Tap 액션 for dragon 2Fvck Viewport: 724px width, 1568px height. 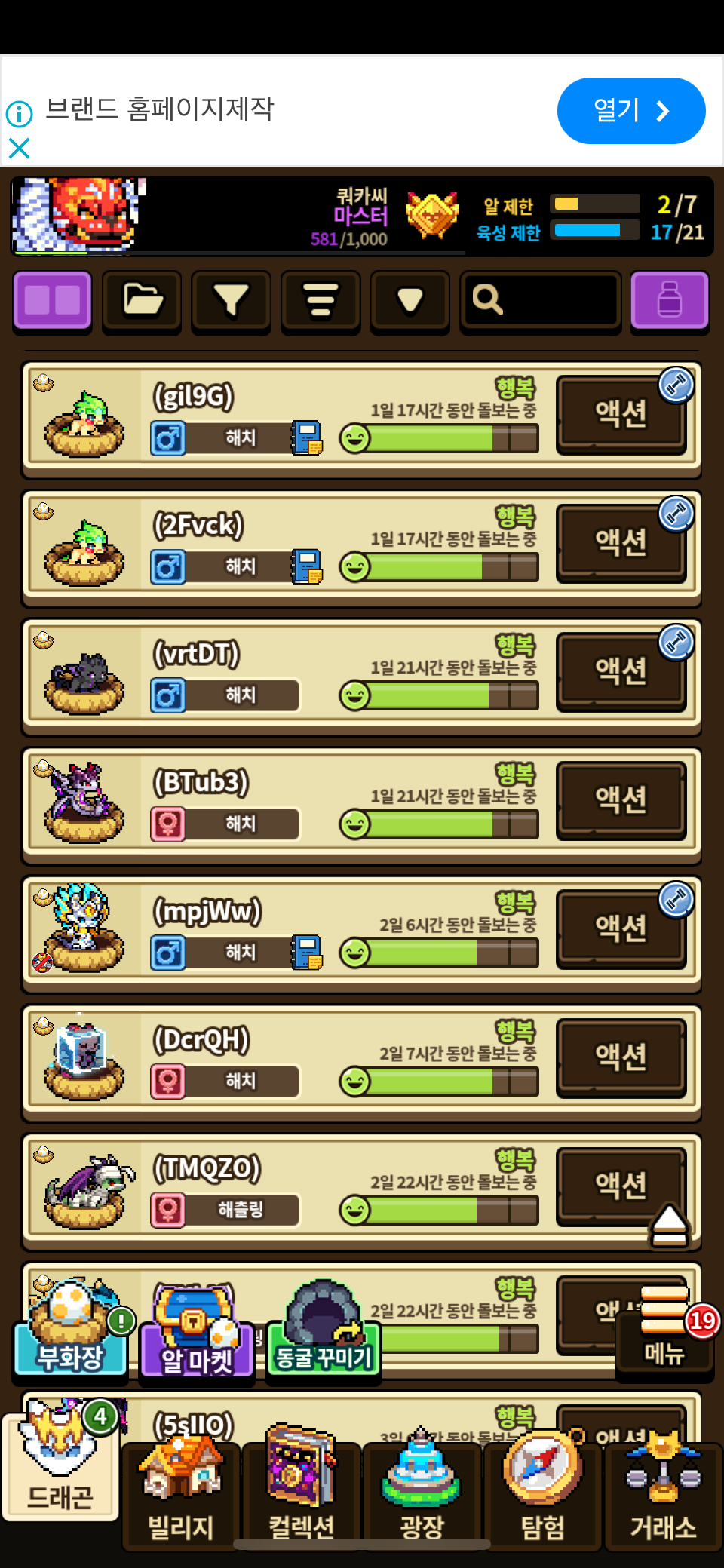(621, 542)
